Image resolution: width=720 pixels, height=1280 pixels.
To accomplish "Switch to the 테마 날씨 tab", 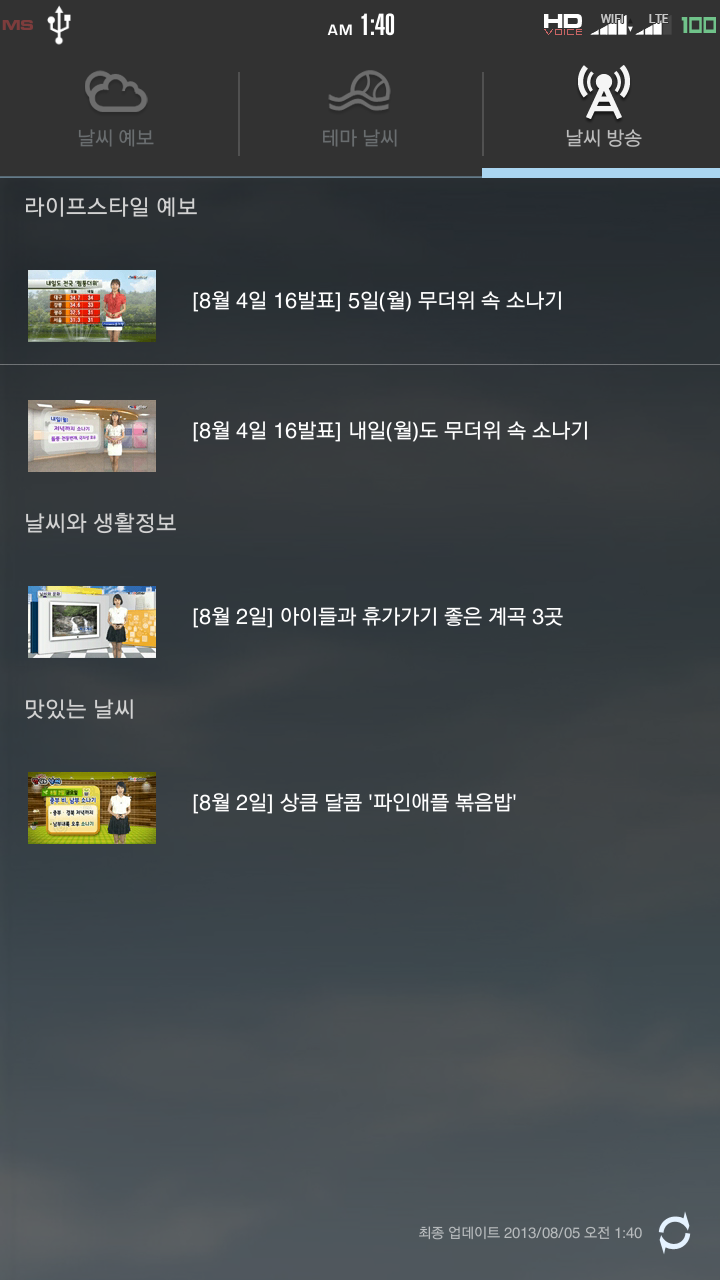I will 360,112.
